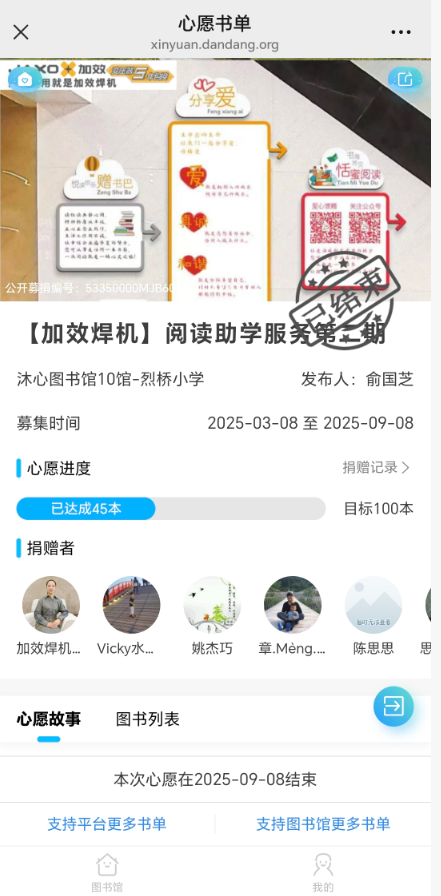Switch to the 图书列表 tab
This screenshot has width=441, height=896.
coord(148,719)
